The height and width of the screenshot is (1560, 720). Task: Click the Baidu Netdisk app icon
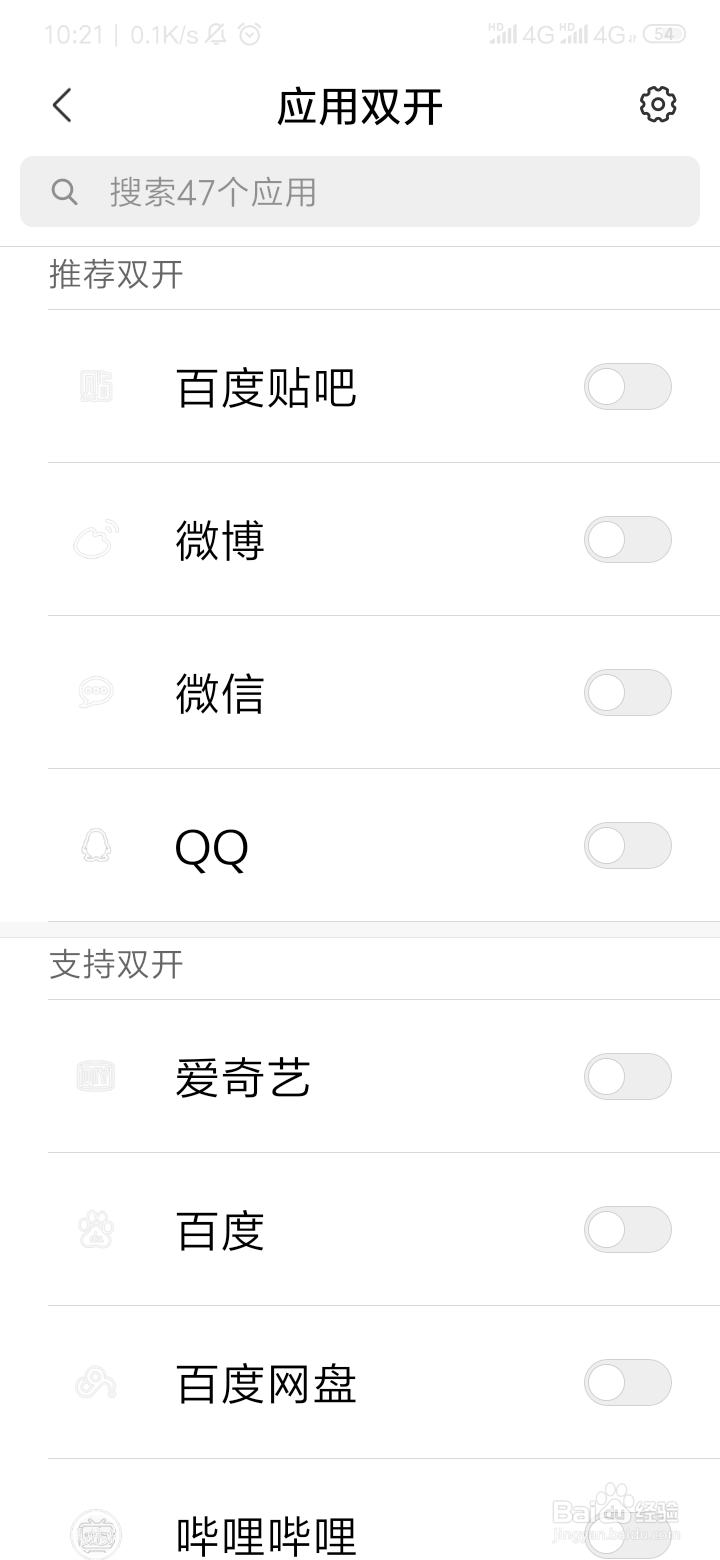coord(95,1382)
